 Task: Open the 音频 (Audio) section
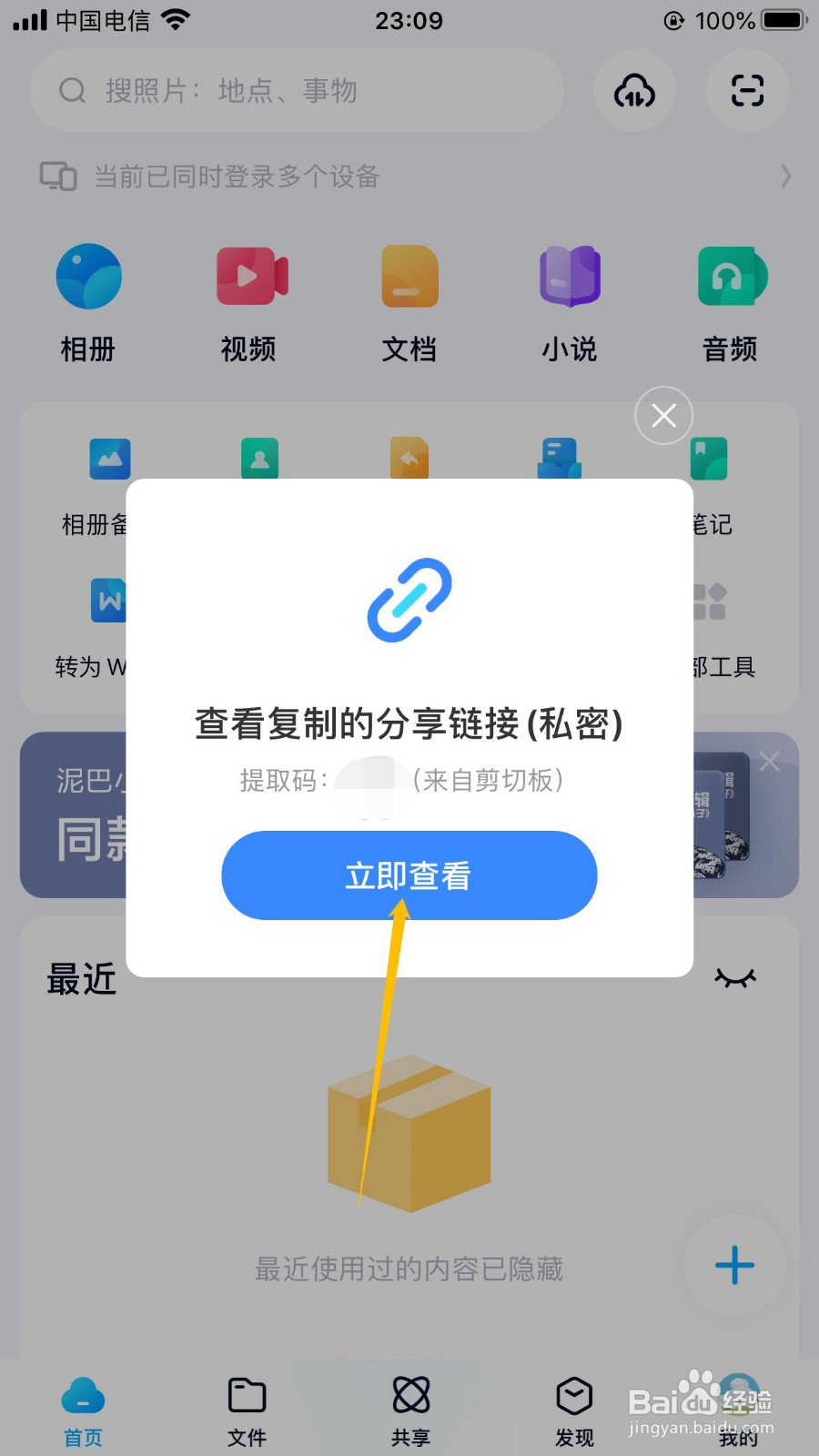(x=729, y=300)
